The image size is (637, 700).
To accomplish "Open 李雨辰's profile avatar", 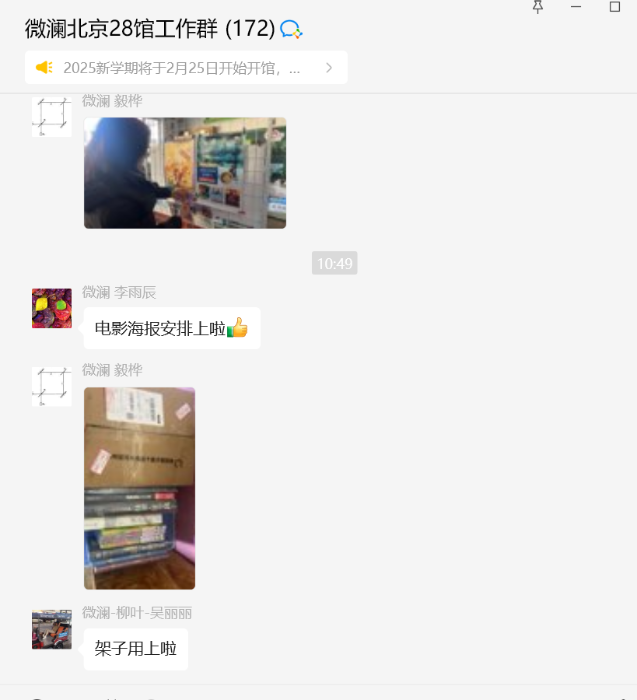I will pyautogui.click(x=52, y=309).
